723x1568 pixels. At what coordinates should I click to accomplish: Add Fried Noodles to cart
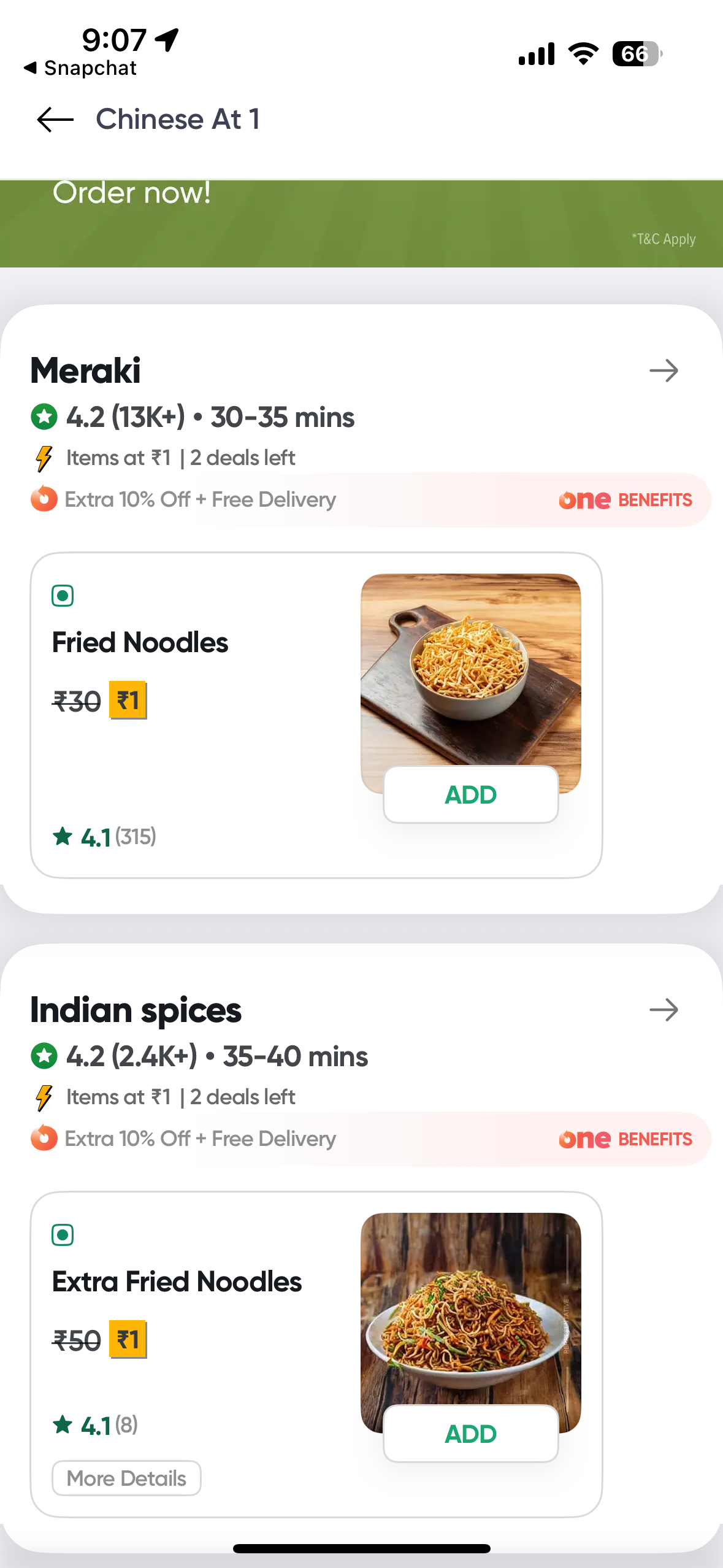pyautogui.click(x=470, y=794)
